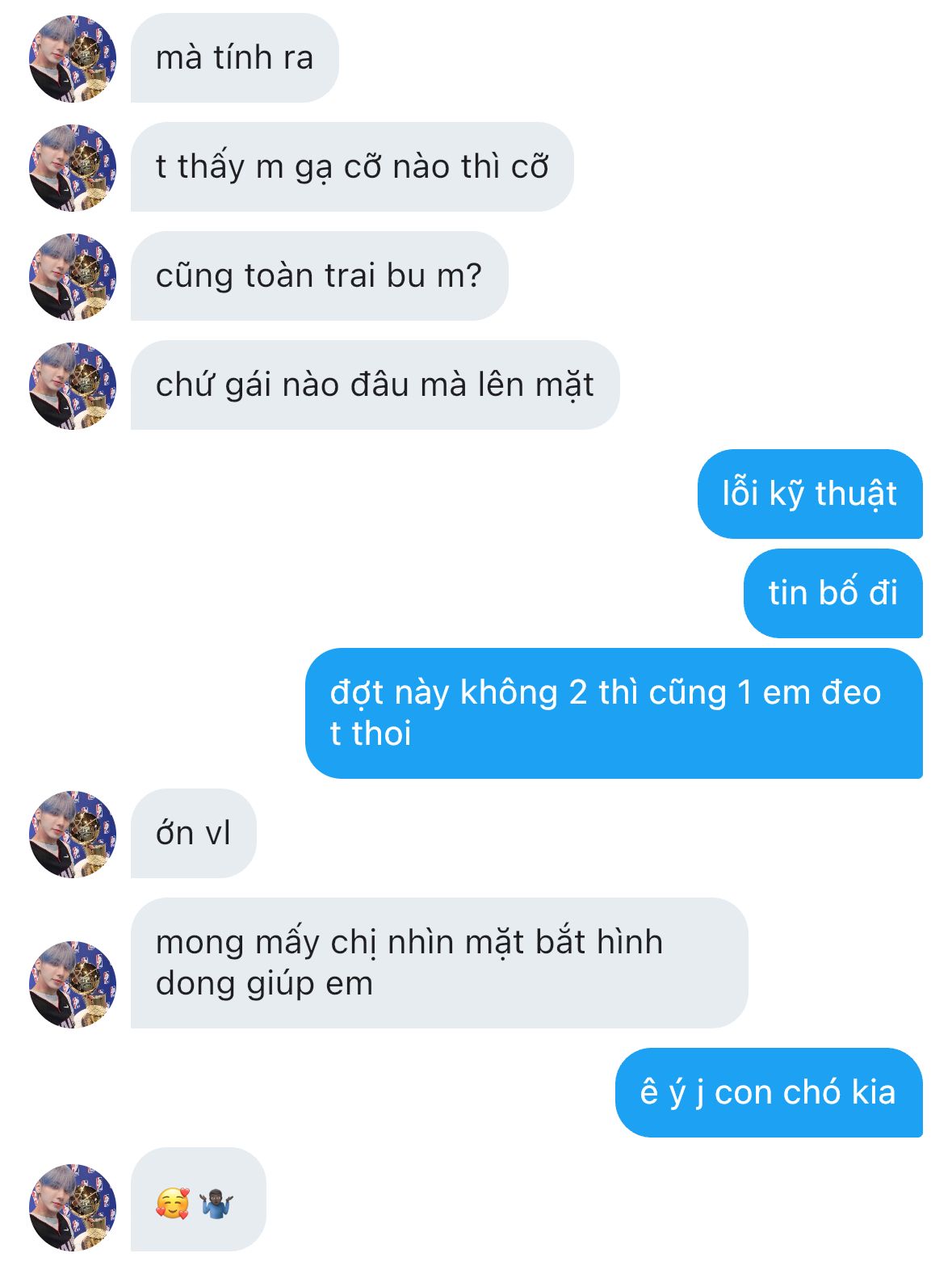
Task: Tap the "ê ý j con chó kia" bubble
Action: 768,1092
